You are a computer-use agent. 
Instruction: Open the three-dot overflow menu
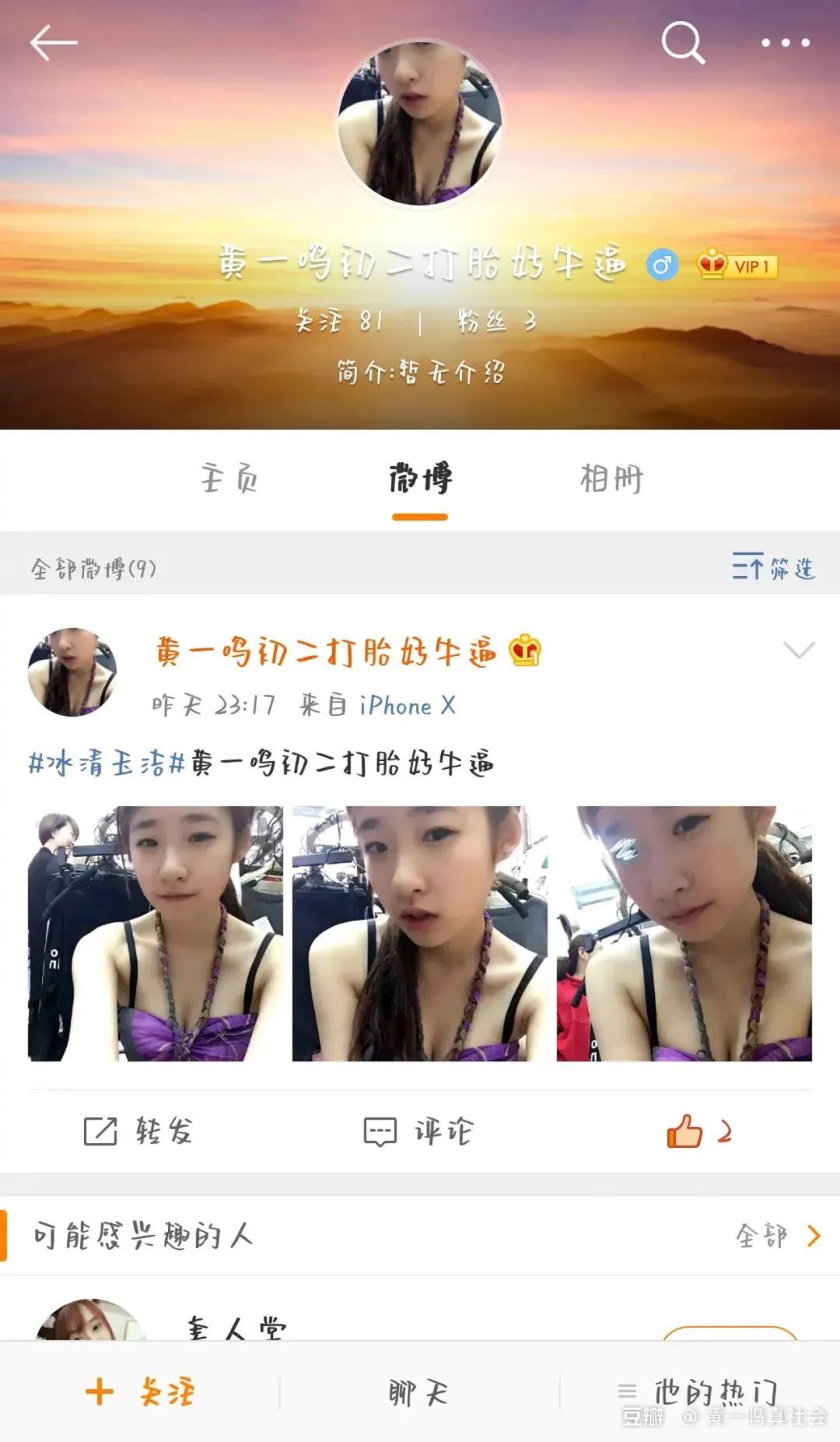[x=785, y=43]
